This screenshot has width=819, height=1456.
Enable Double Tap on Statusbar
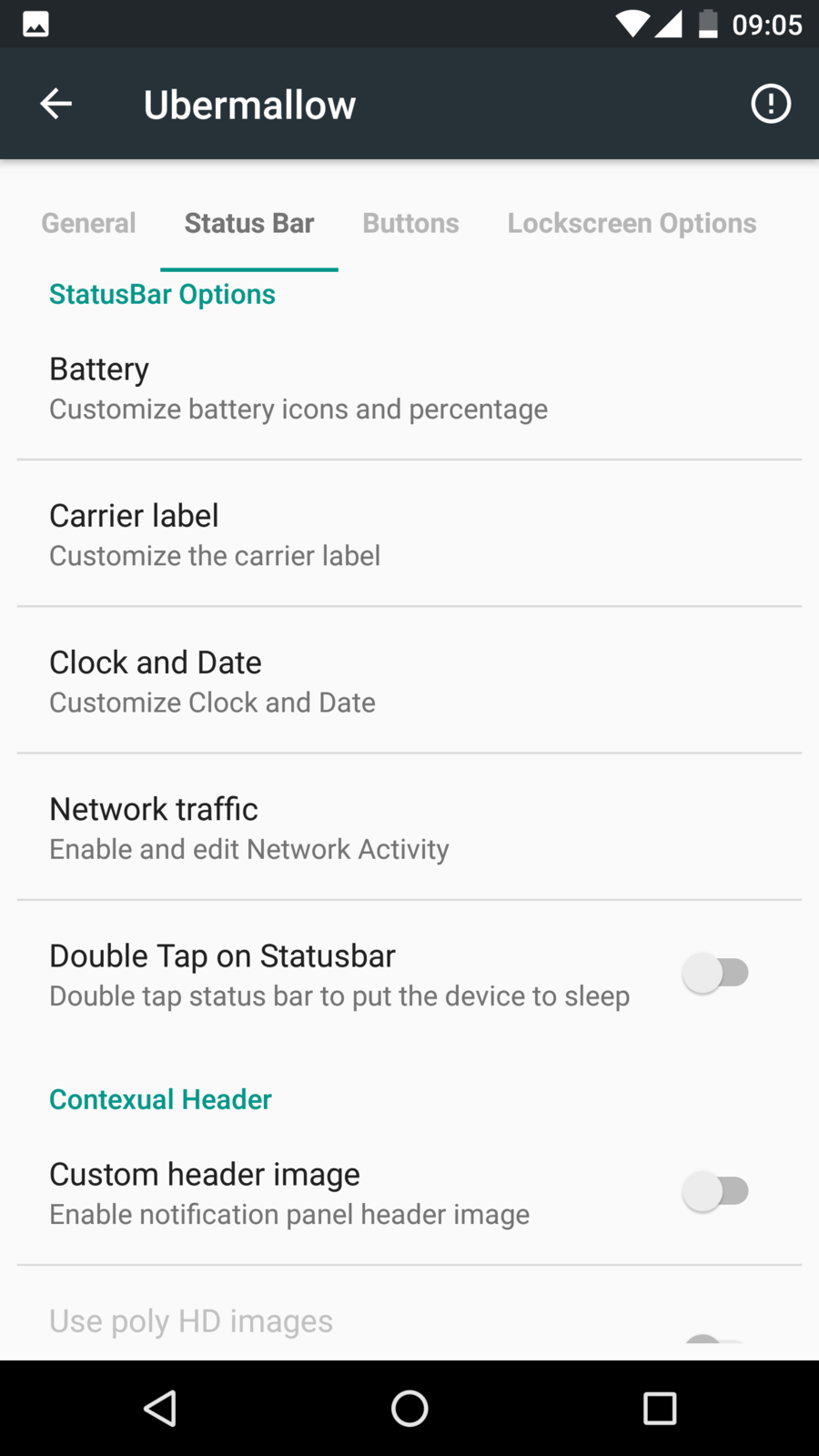tap(715, 973)
